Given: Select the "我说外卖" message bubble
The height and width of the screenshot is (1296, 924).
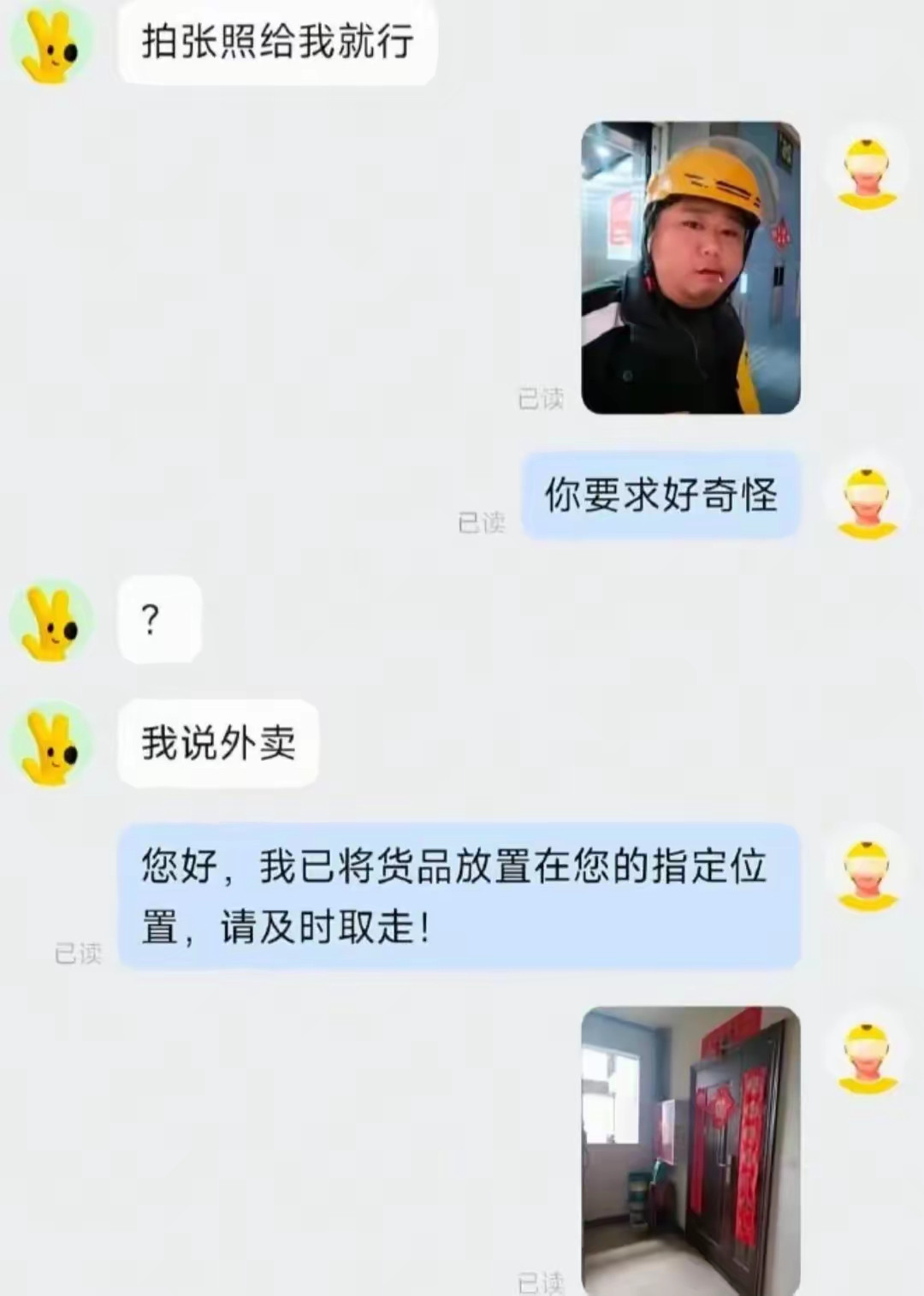Looking at the screenshot, I should tap(216, 743).
